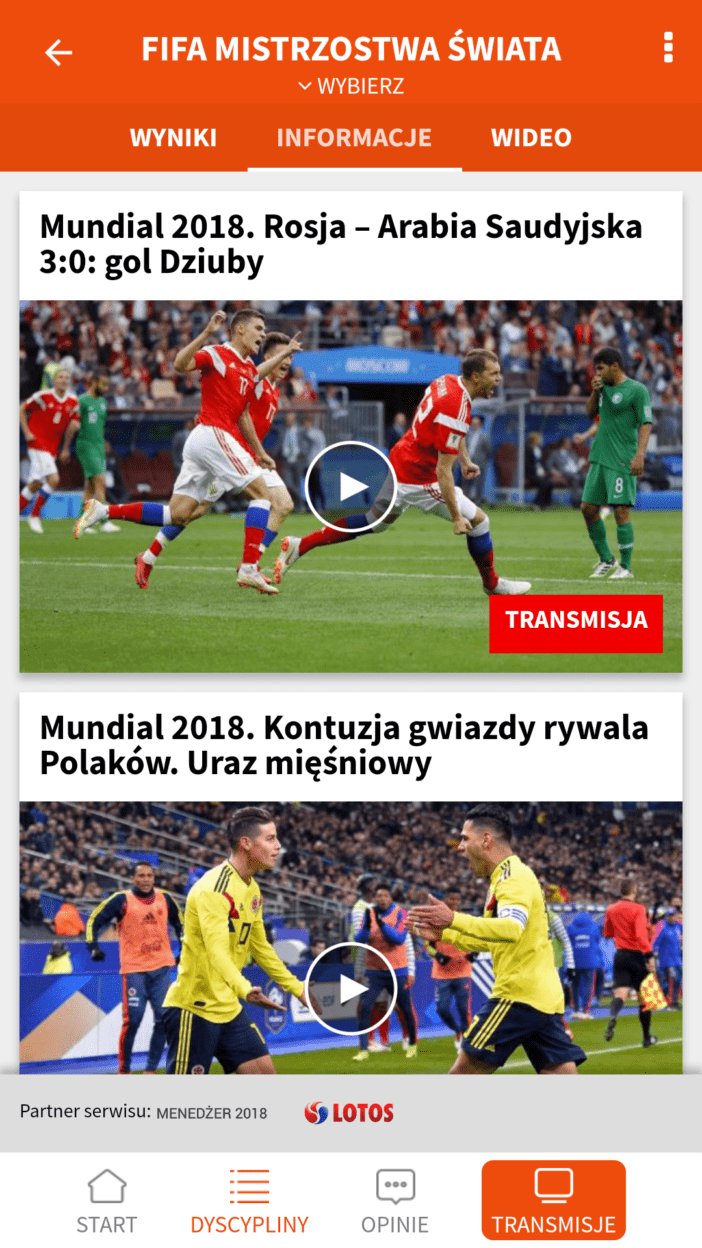The image size is (702, 1248).
Task: Play the Kontuzja gwiazdy video
Action: [351, 988]
